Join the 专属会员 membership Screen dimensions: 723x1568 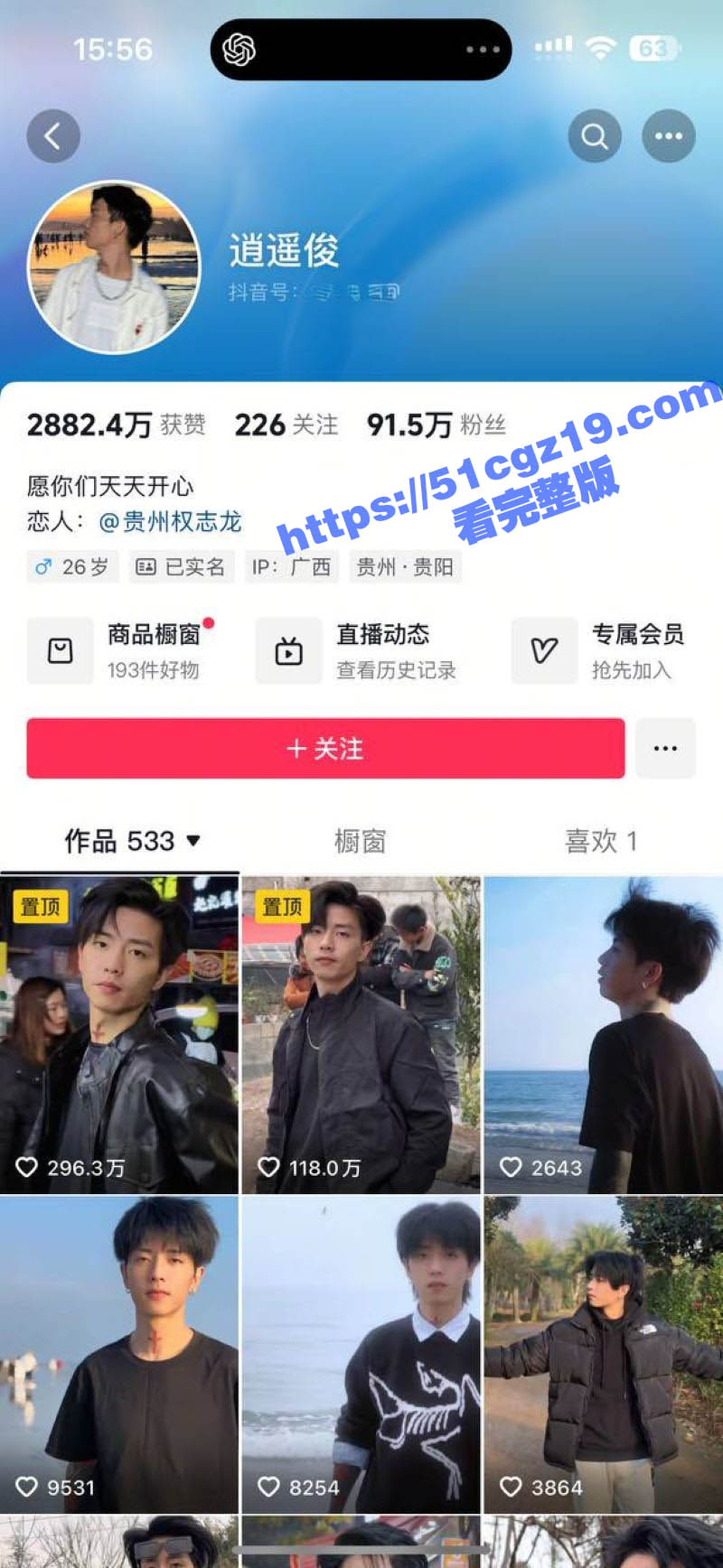pyautogui.click(x=601, y=651)
